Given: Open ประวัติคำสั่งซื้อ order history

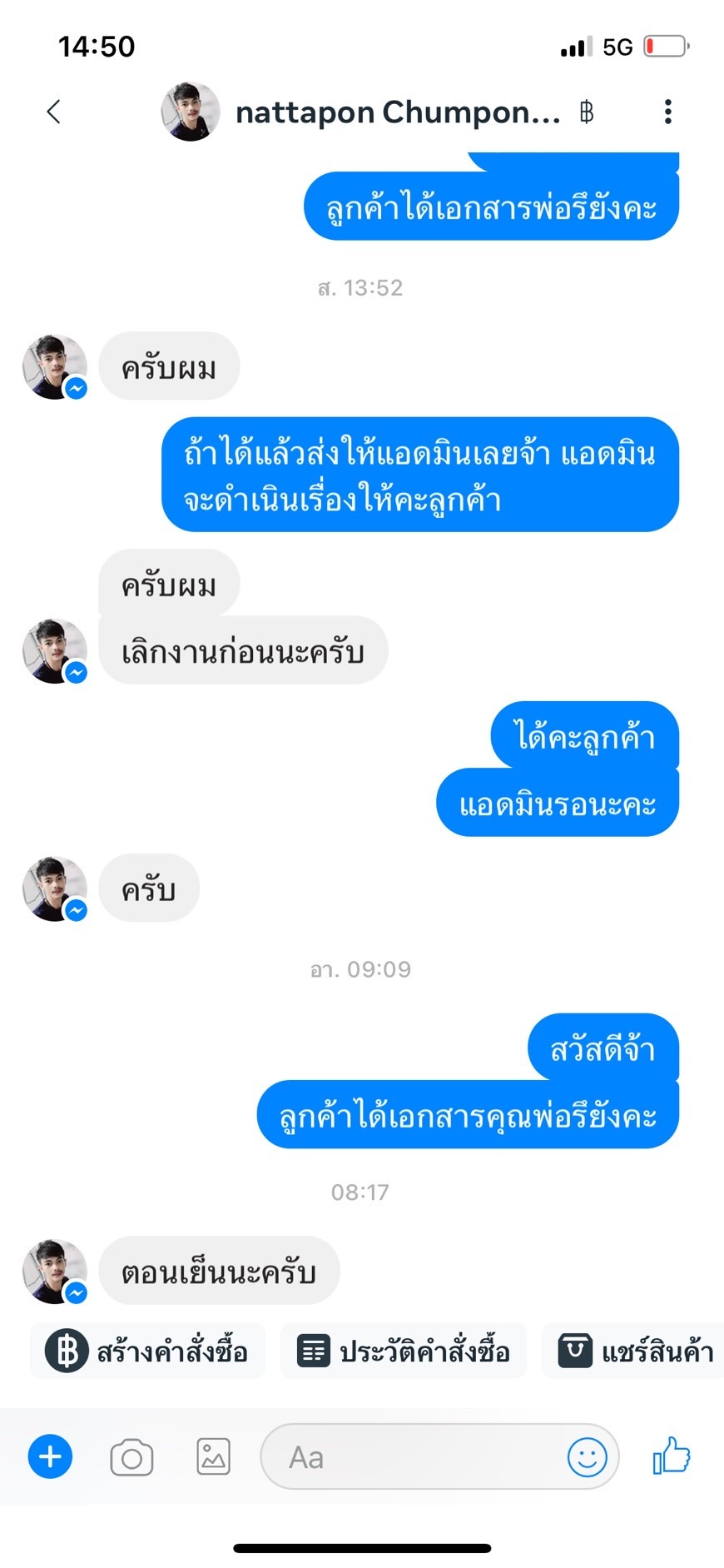Looking at the screenshot, I should pos(404,1351).
